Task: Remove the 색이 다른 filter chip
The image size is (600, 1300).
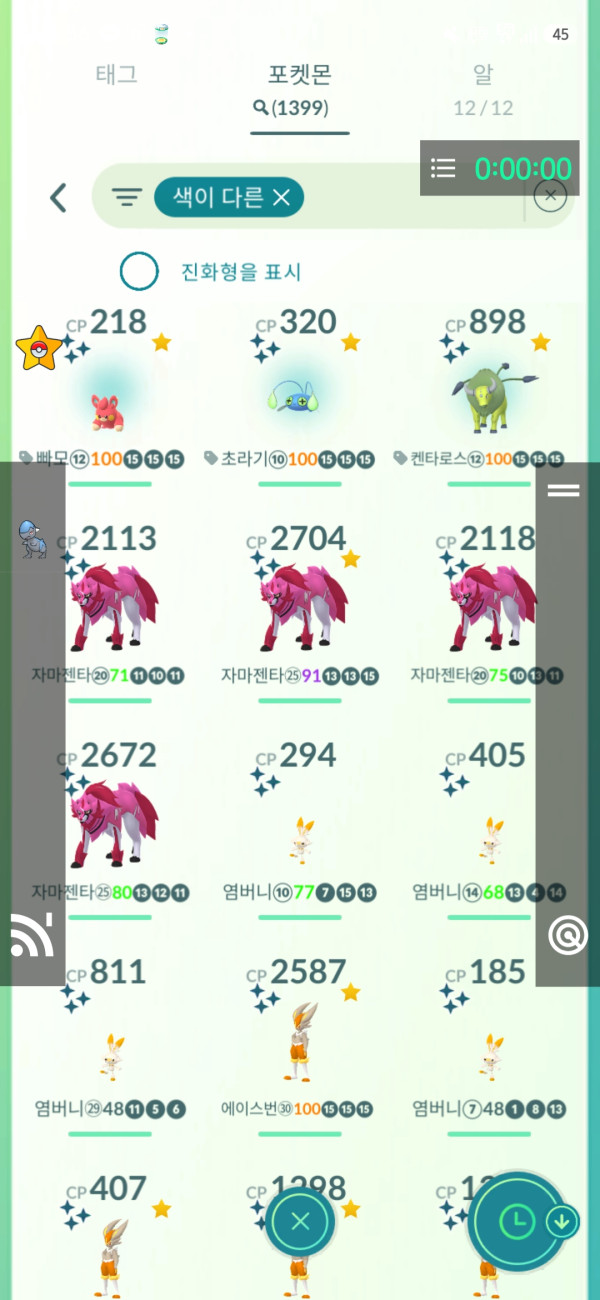Action: (x=281, y=198)
